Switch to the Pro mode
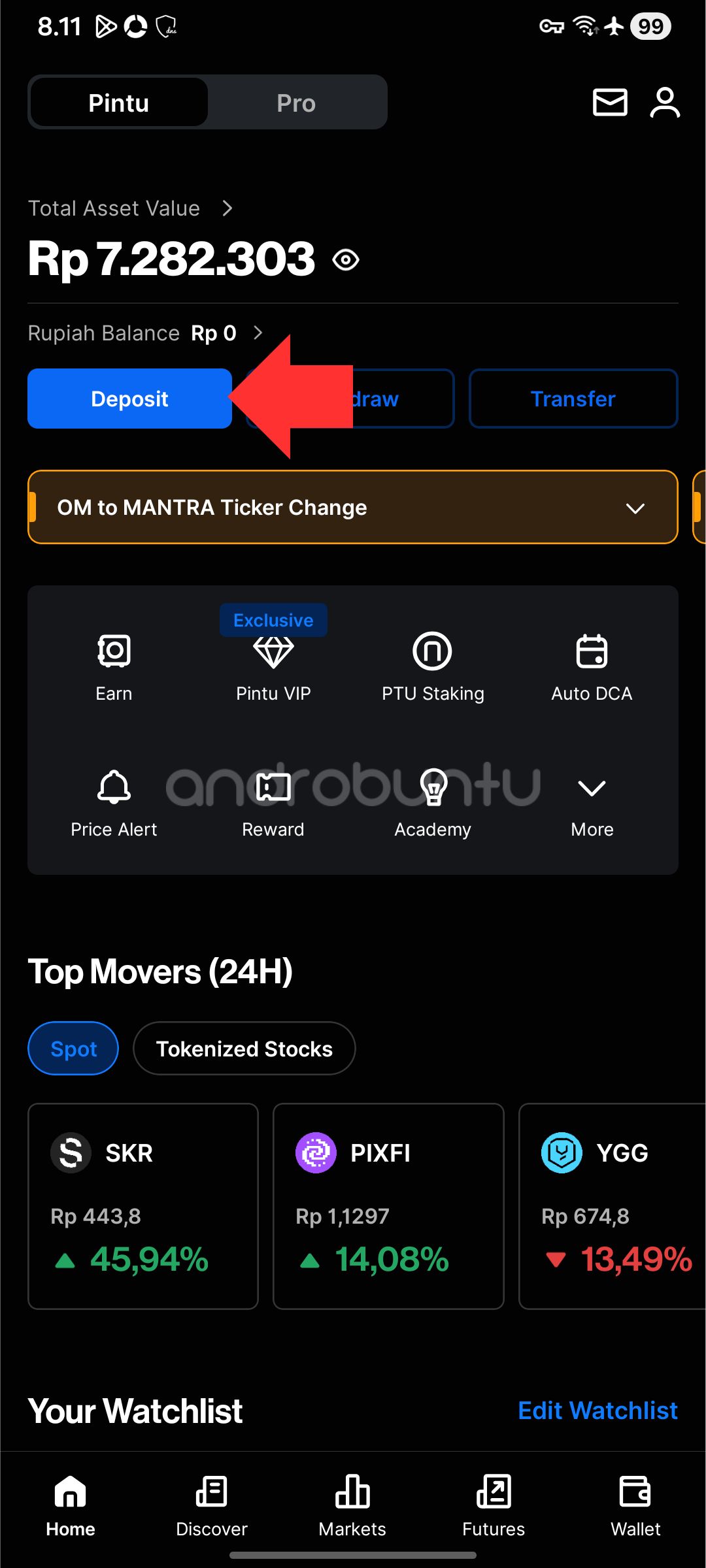The width and height of the screenshot is (706, 1568). point(296,103)
